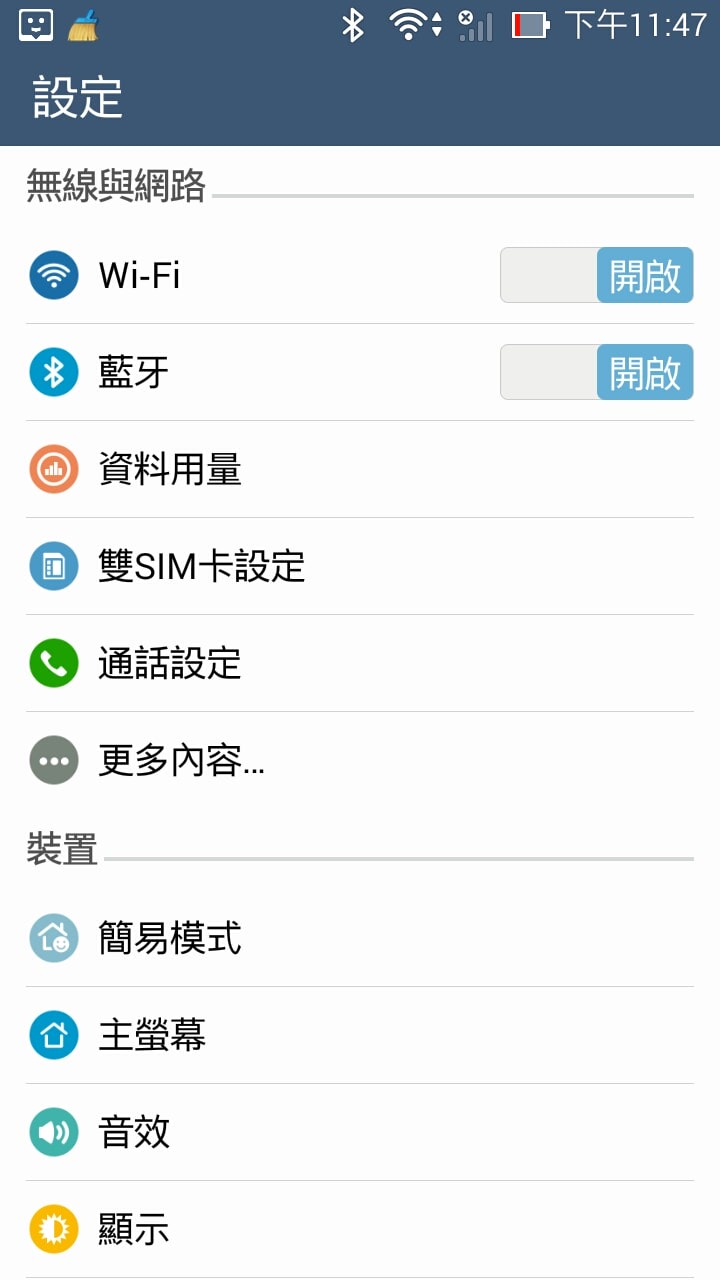Open 通話設定 call settings
720x1280 pixels.
click(x=360, y=663)
